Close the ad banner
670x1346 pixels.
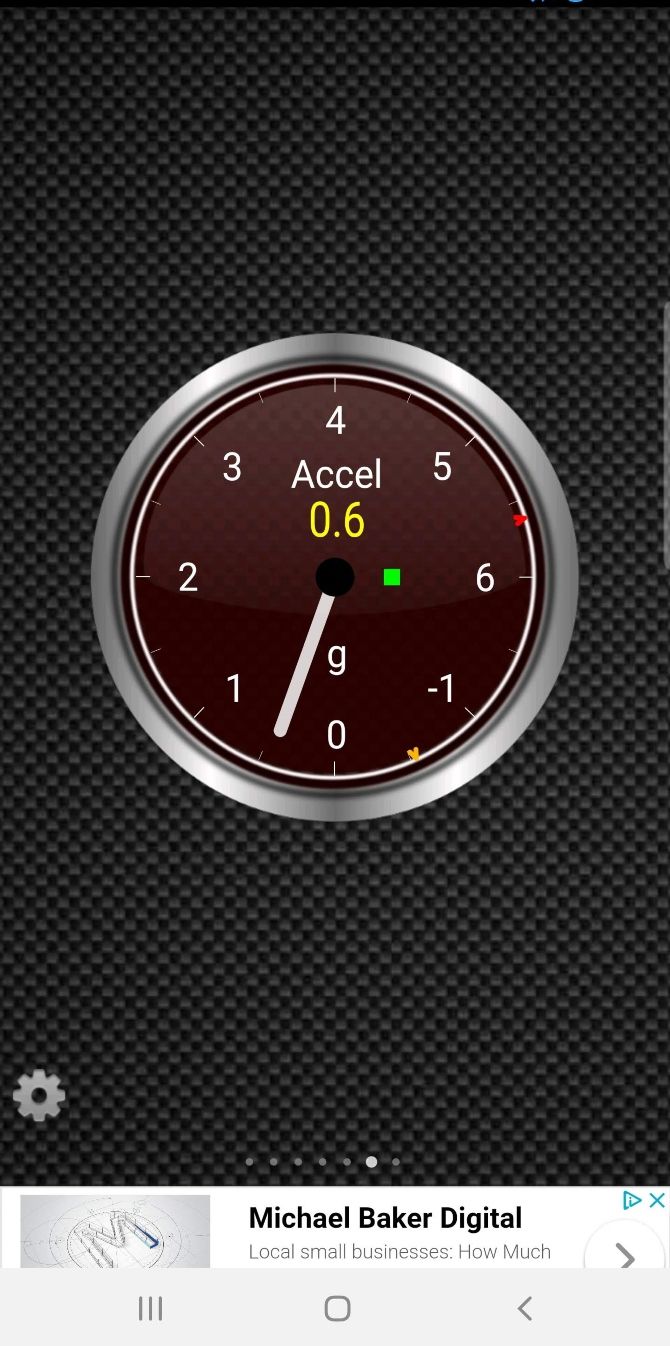[x=657, y=1200]
